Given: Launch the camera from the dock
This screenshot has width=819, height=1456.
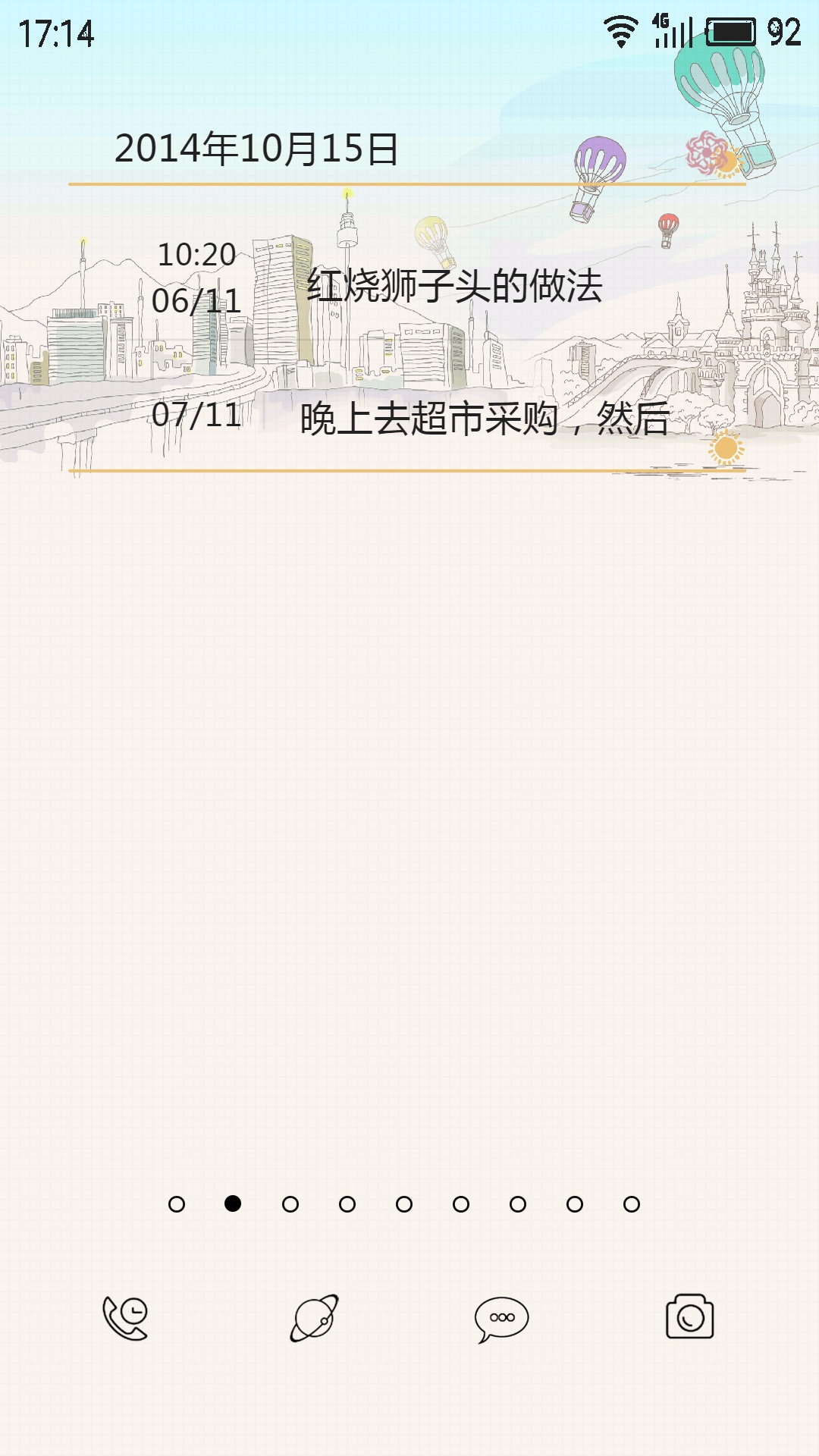Looking at the screenshot, I should (x=689, y=1317).
